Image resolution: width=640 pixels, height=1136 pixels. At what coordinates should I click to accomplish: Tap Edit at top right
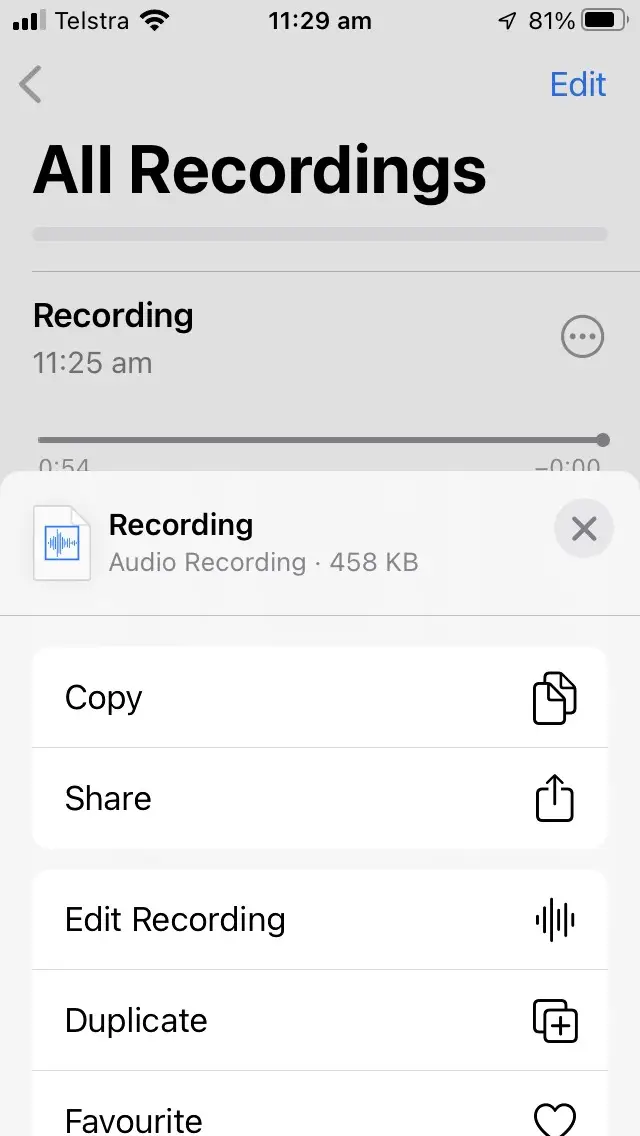[578, 84]
